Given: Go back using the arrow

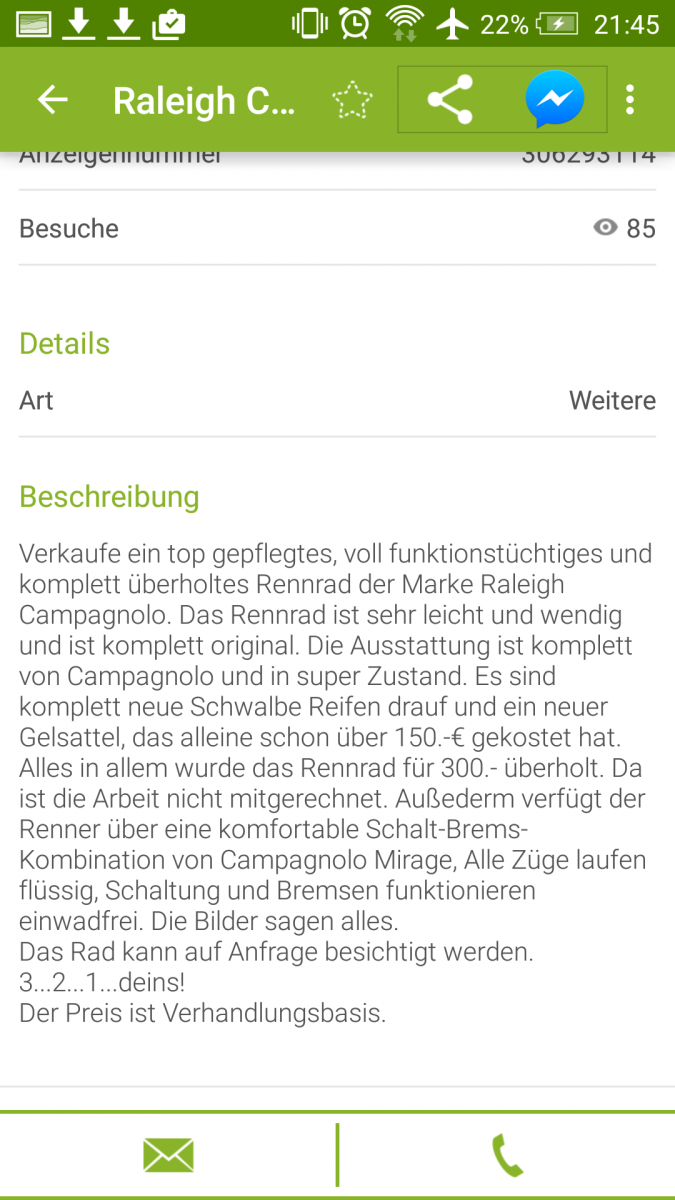Looking at the screenshot, I should click(x=52, y=100).
